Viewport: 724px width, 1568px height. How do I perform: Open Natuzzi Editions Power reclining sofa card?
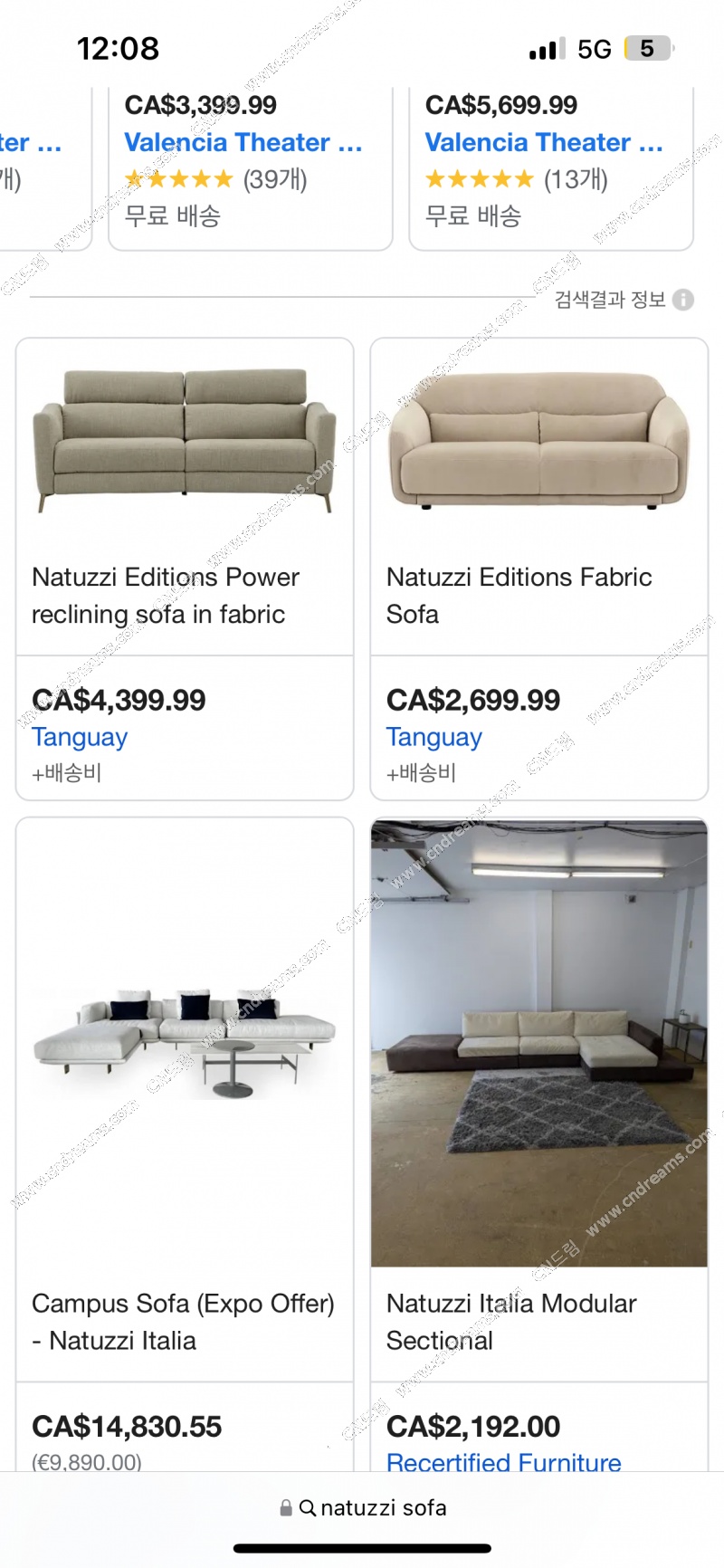click(x=185, y=568)
